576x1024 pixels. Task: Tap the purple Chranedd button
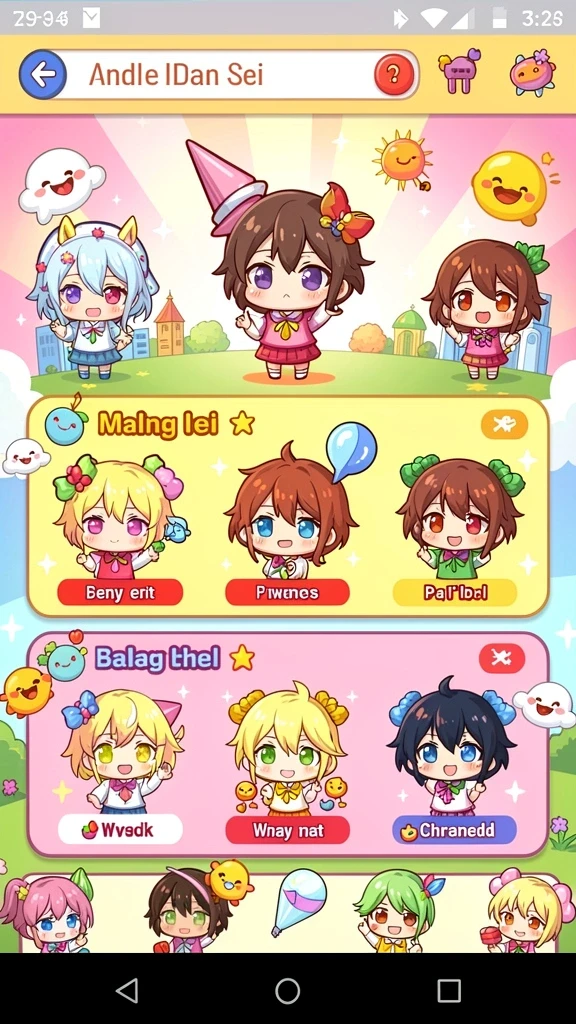click(x=455, y=830)
